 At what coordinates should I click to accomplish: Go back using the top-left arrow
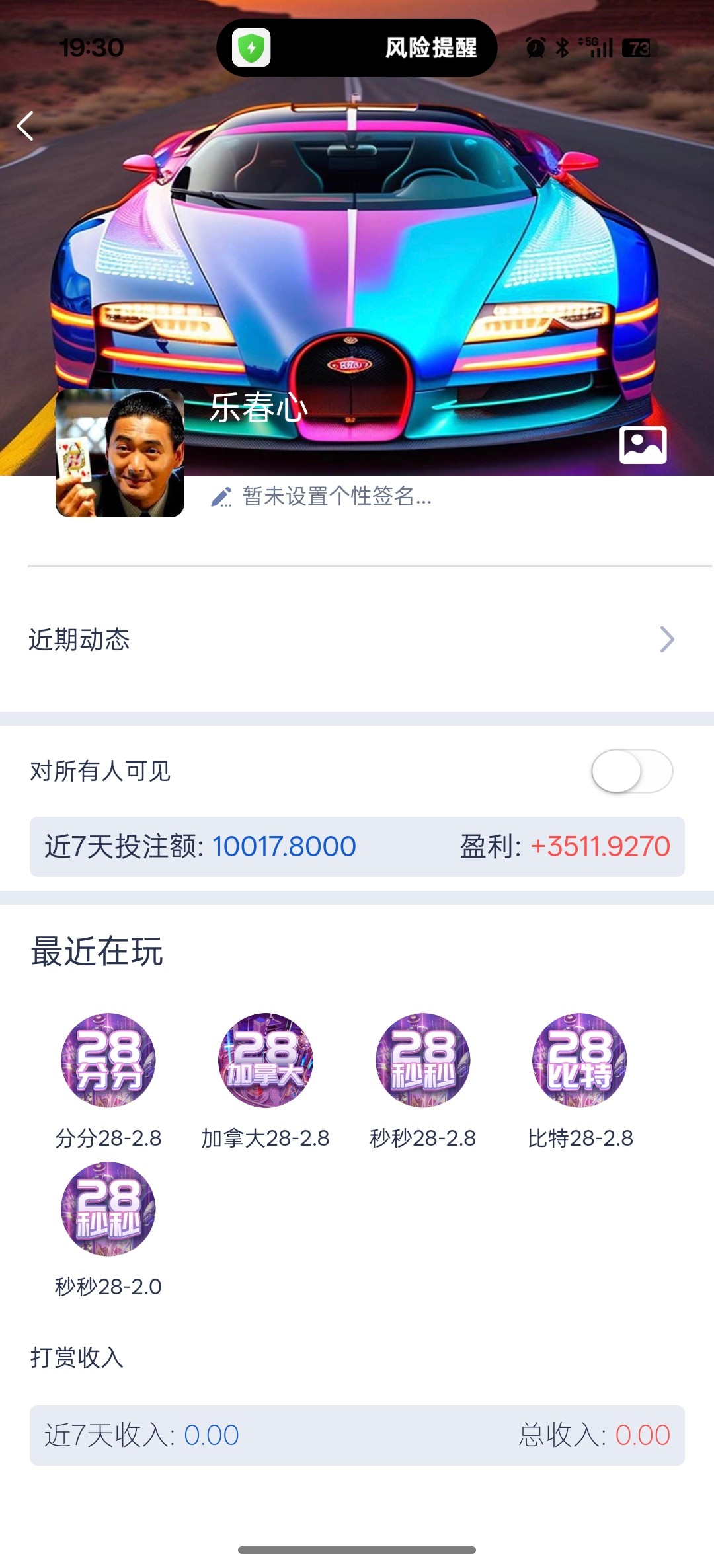point(26,126)
